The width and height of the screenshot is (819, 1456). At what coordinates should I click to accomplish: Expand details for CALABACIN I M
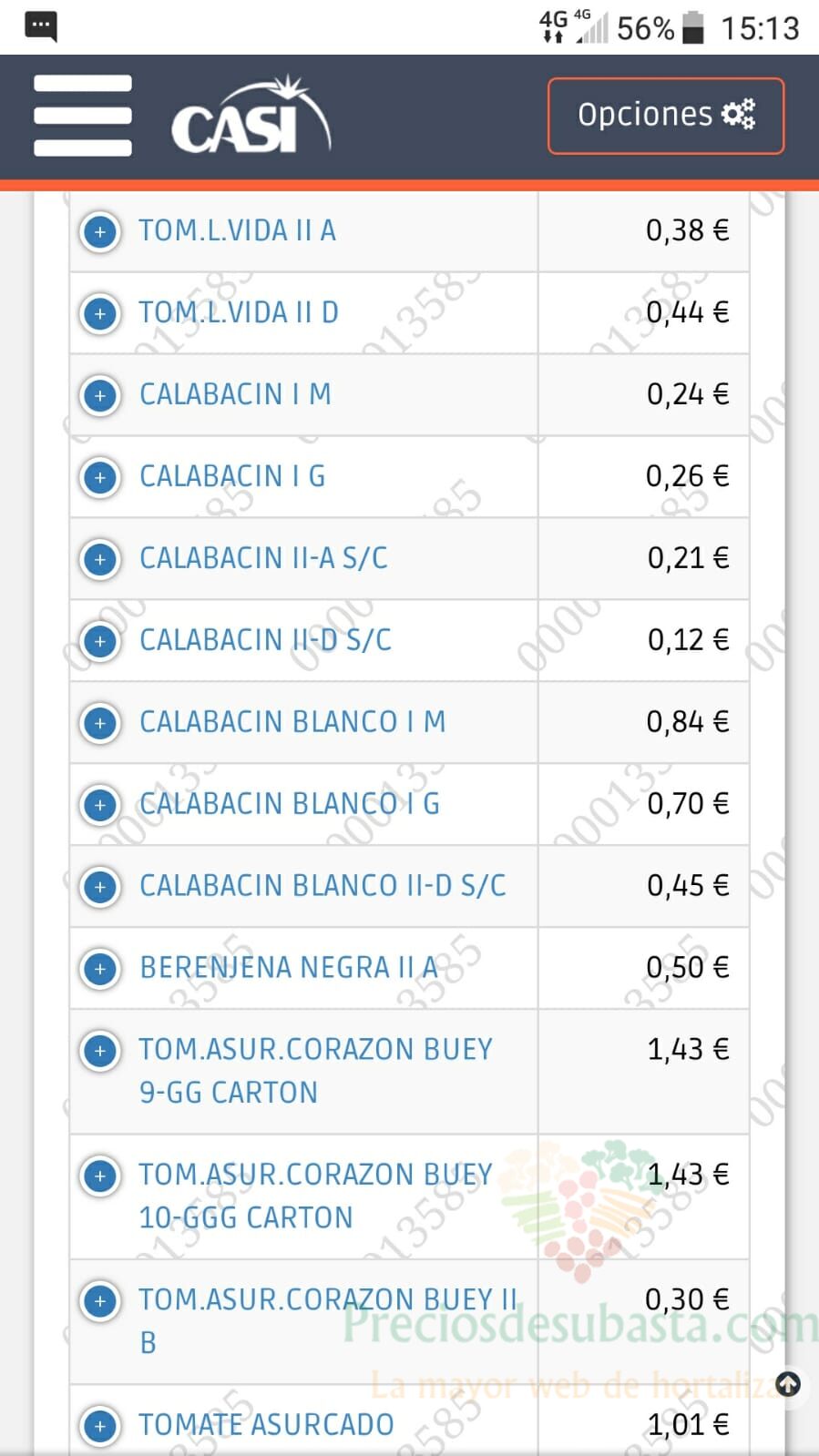[x=100, y=395]
